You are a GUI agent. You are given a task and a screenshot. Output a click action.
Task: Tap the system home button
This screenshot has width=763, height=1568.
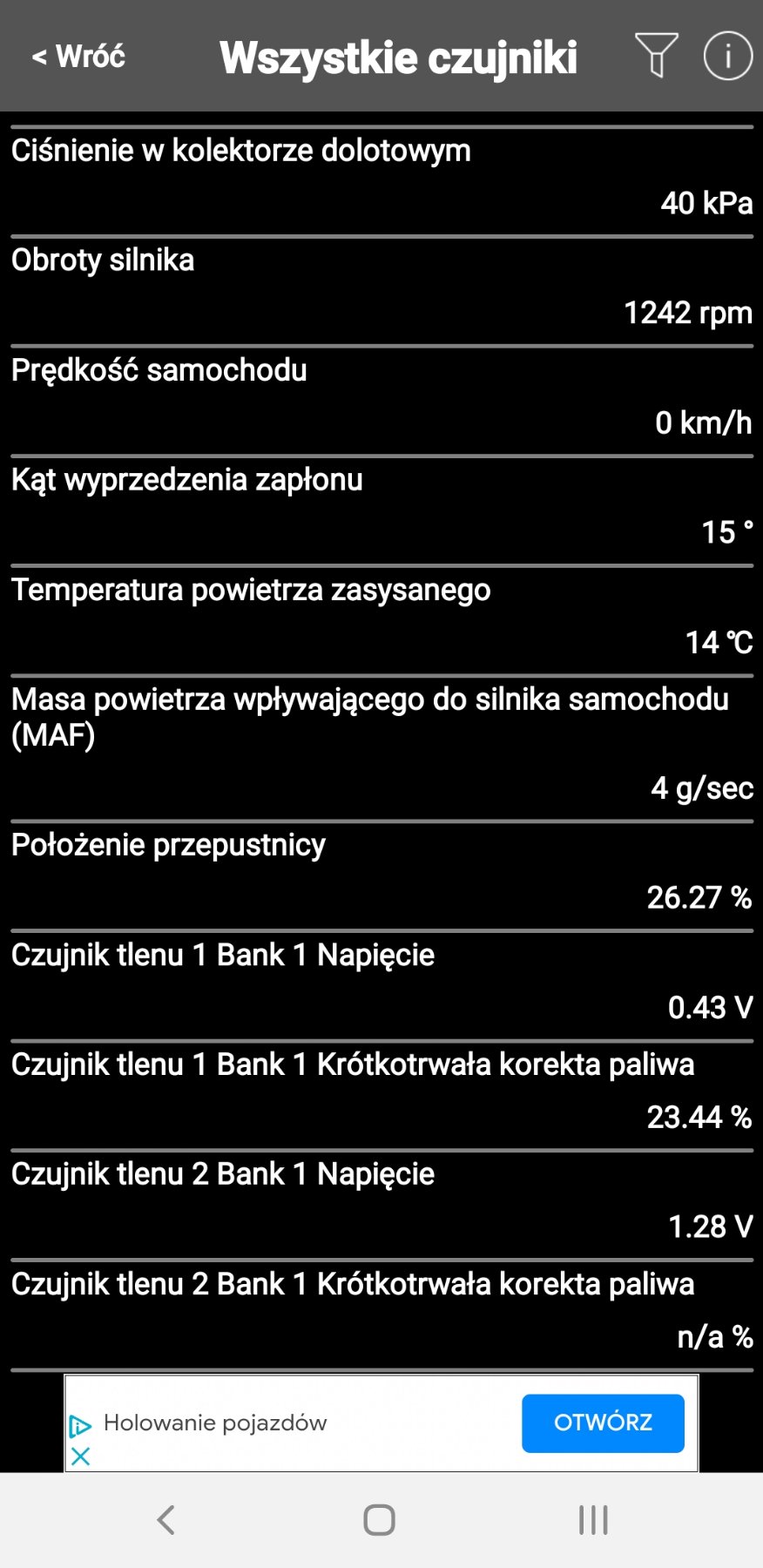point(379,1520)
